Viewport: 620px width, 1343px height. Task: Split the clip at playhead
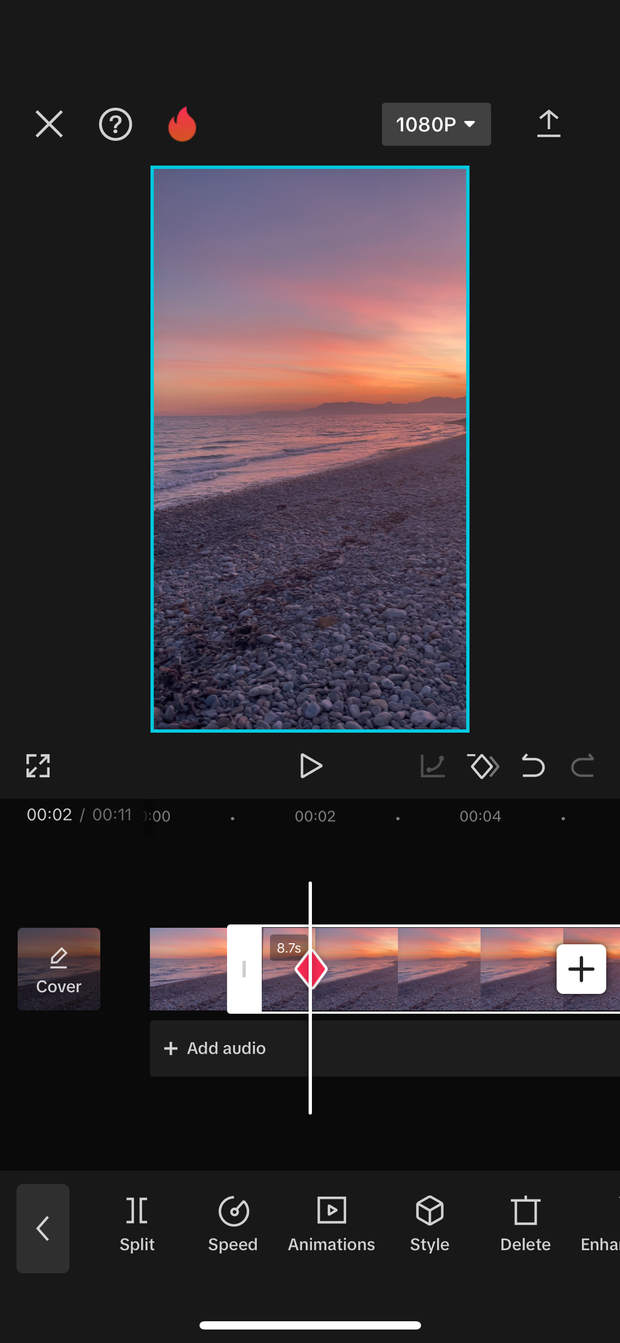coord(137,1224)
